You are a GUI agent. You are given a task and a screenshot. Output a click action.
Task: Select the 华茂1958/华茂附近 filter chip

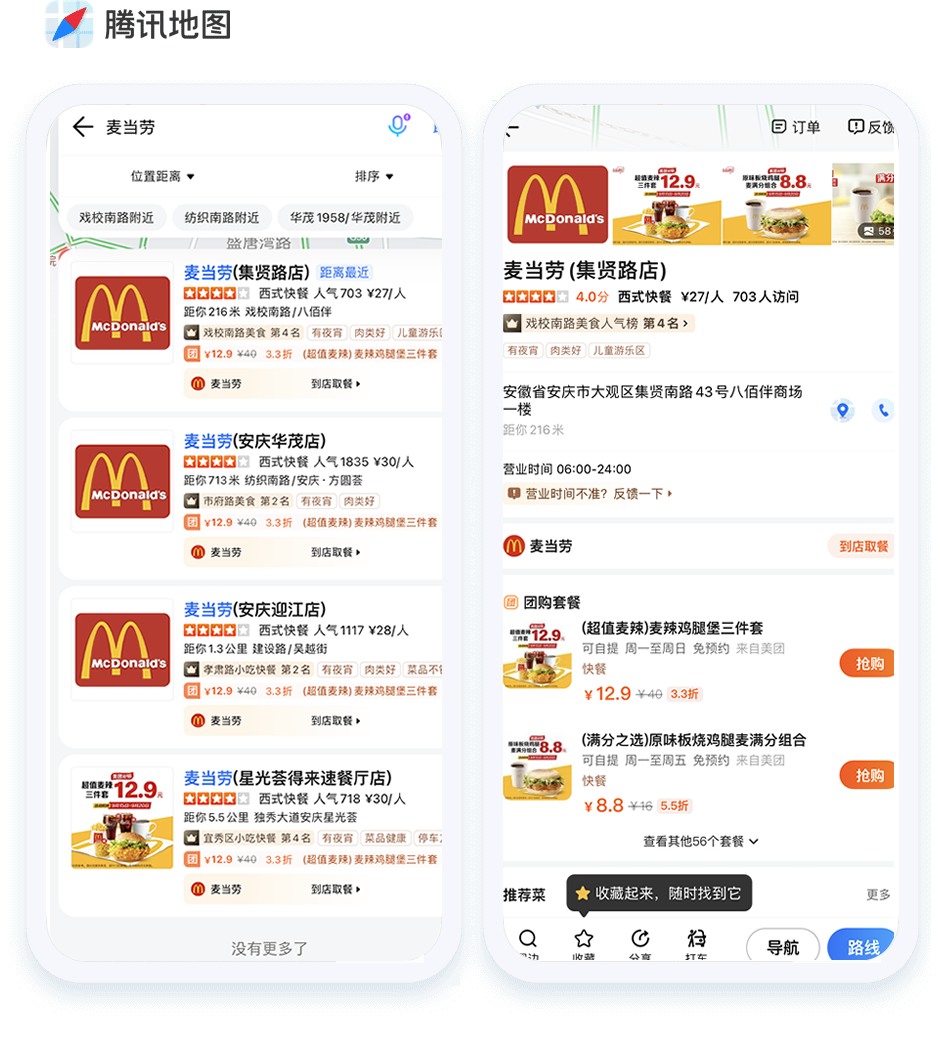click(345, 217)
